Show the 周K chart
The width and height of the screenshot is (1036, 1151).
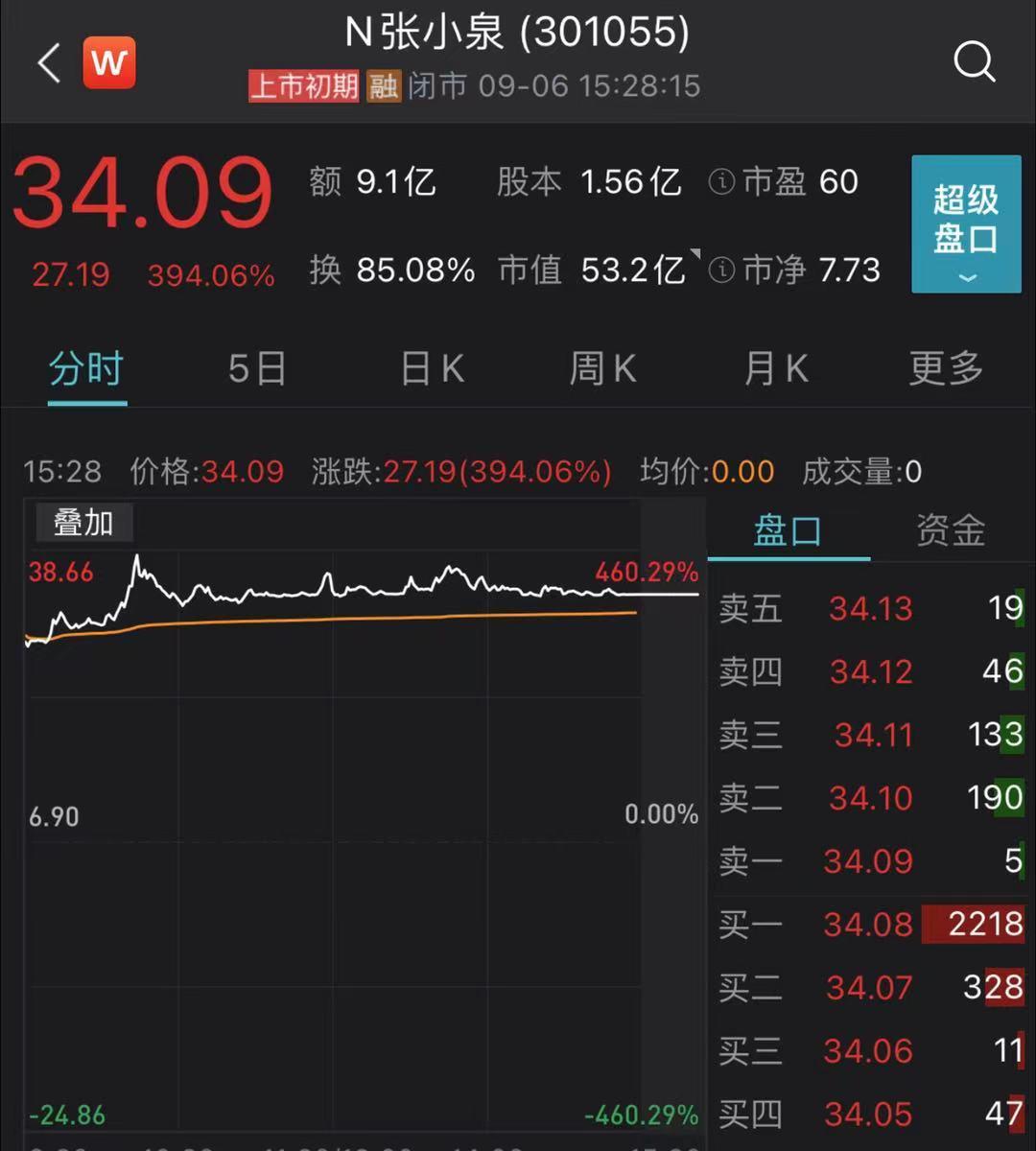[602, 368]
